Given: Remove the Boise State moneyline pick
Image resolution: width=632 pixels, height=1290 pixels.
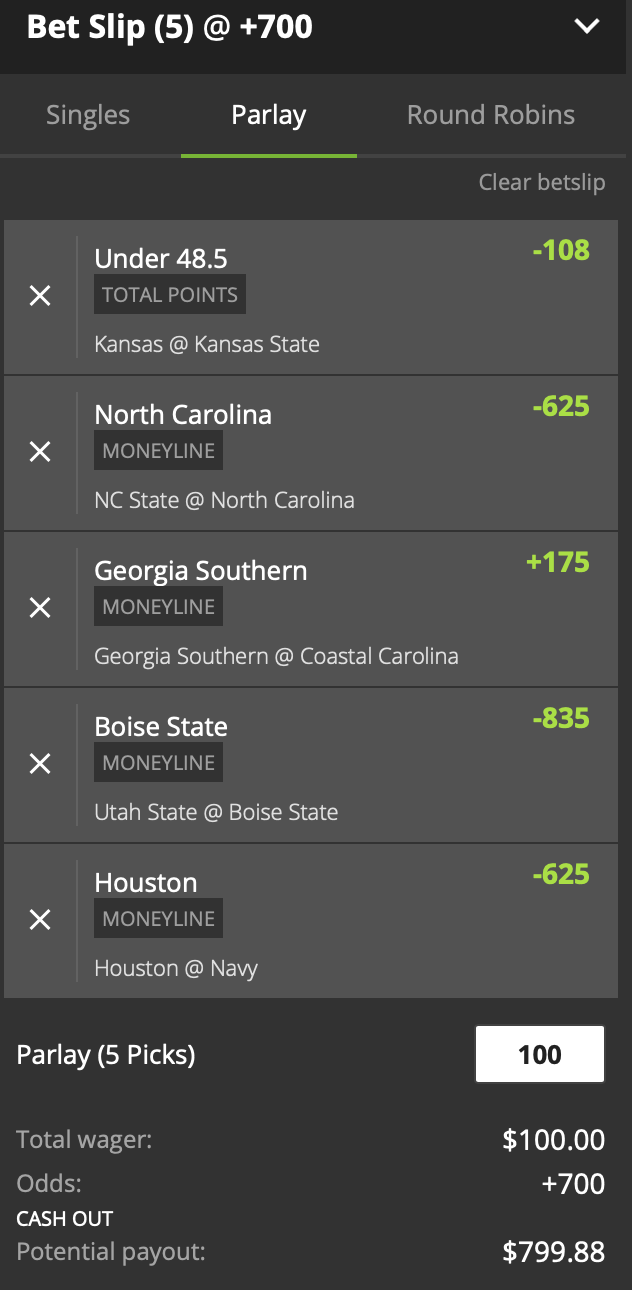Looking at the screenshot, I should tap(40, 764).
